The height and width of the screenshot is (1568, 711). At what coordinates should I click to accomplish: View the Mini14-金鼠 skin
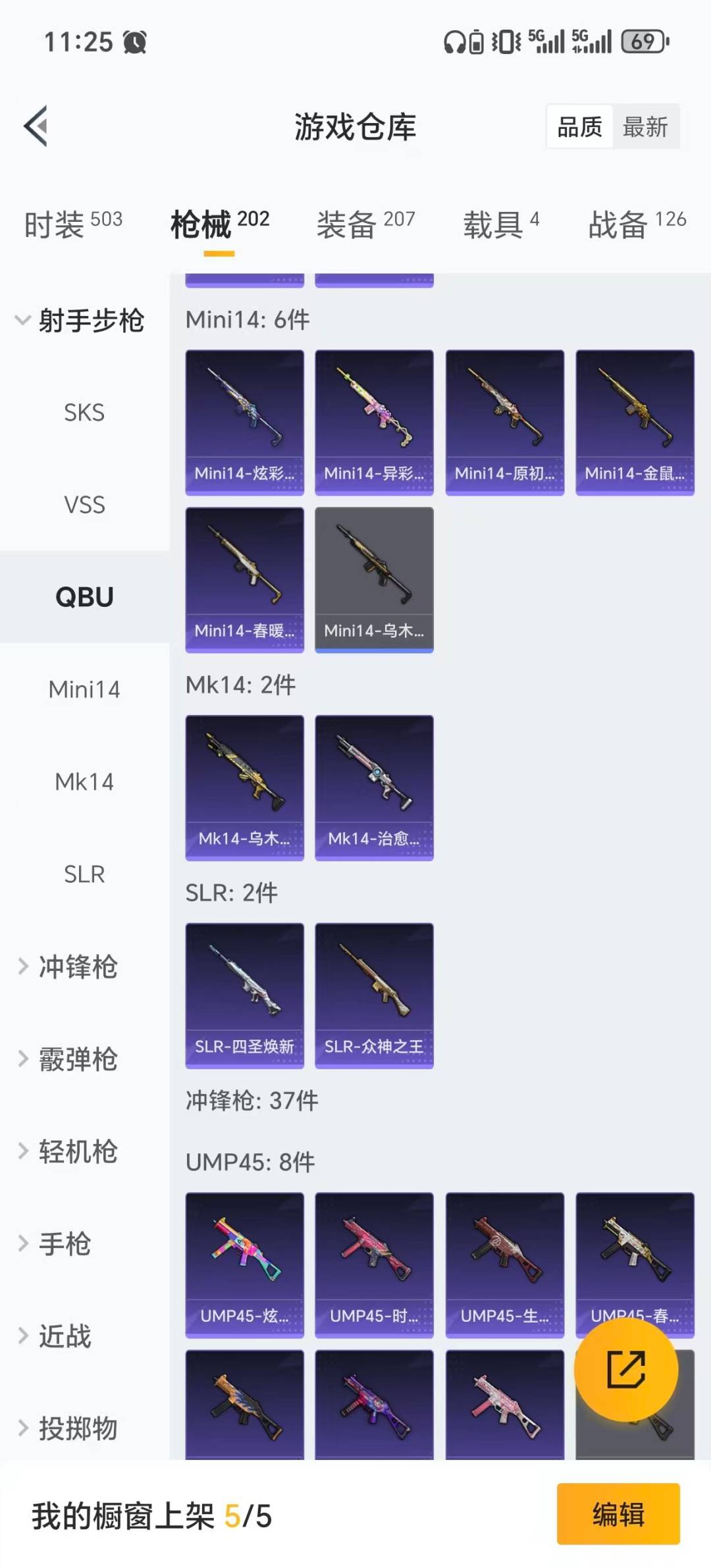635,422
